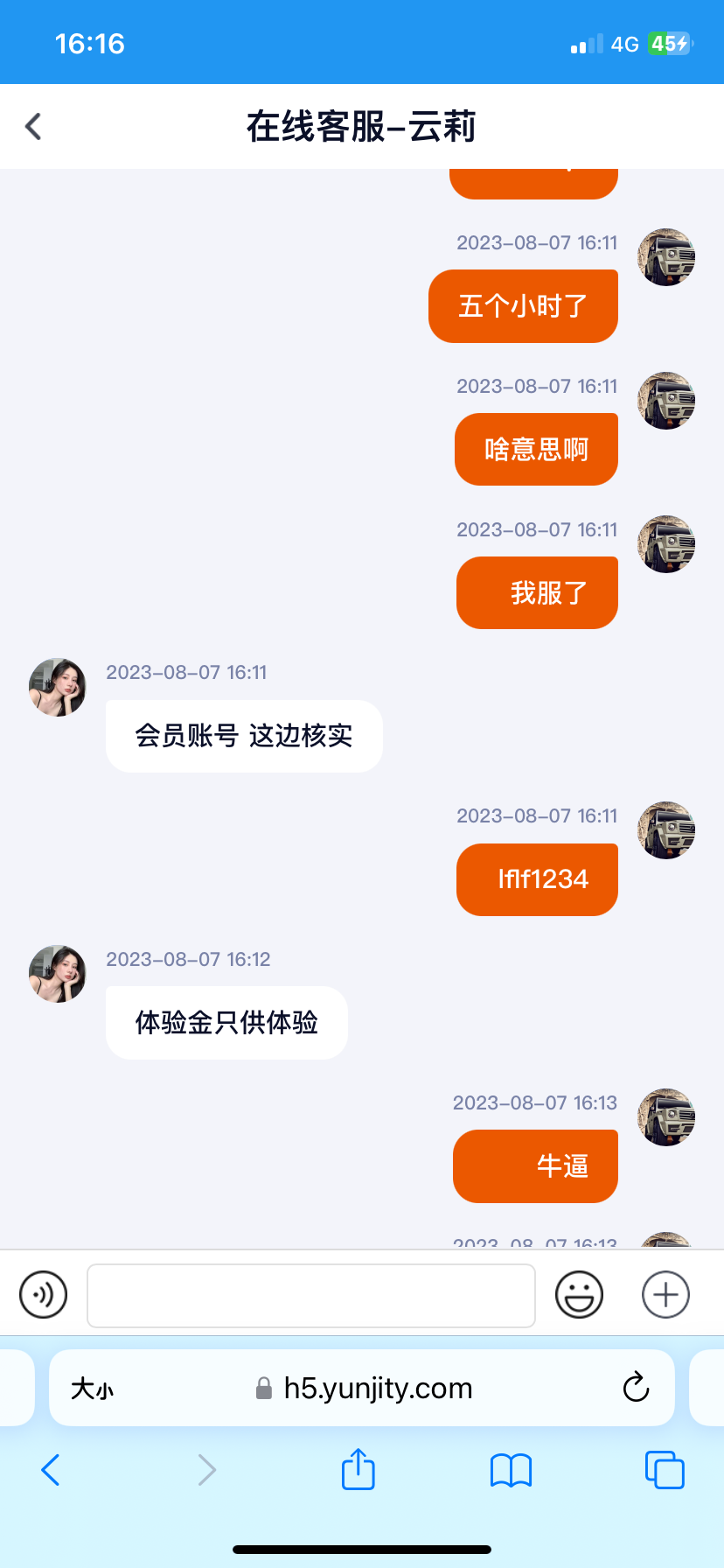
Task: Show all open Safari tabs
Action: [665, 1470]
